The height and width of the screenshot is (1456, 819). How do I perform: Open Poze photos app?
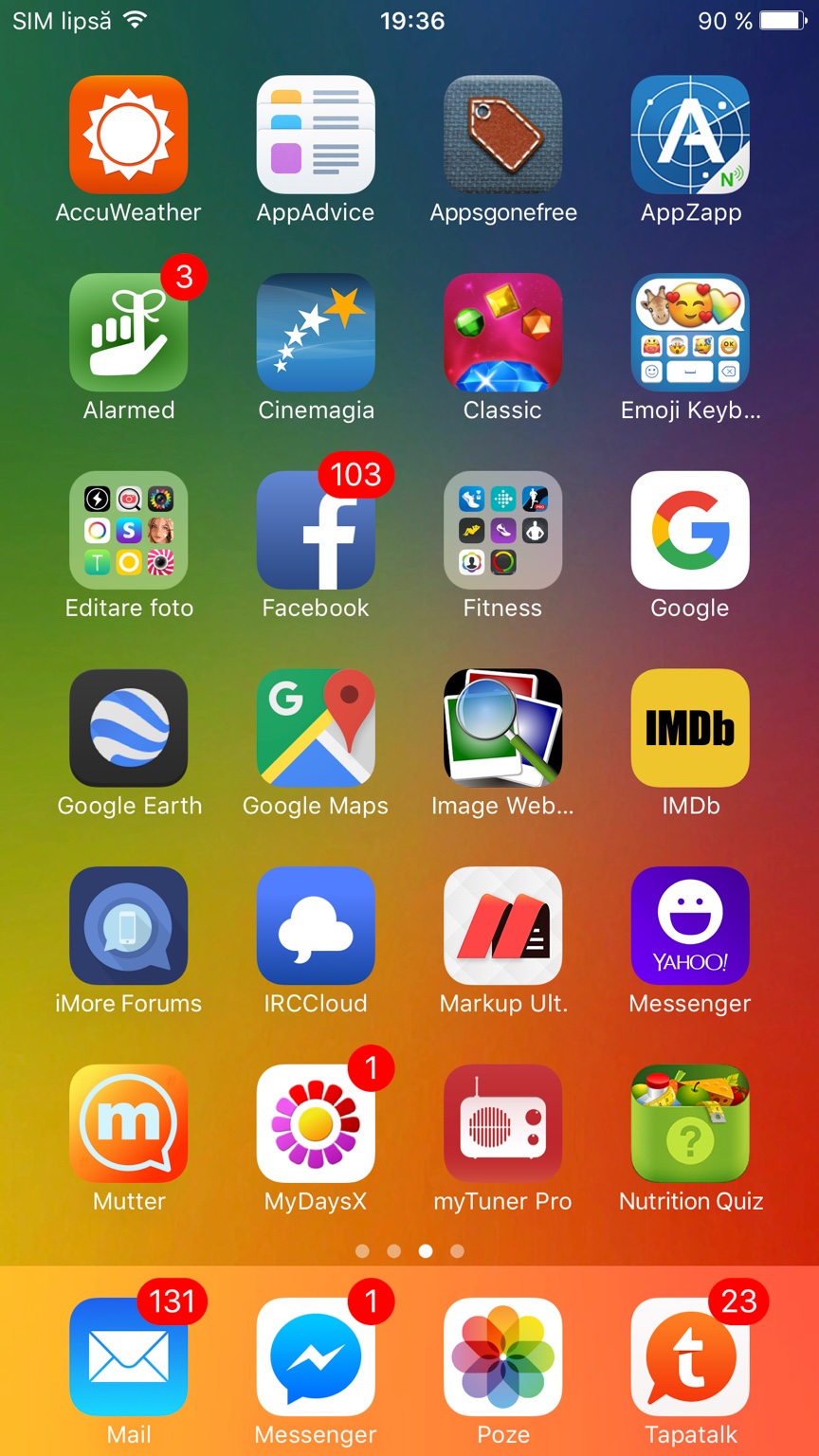[502, 1356]
